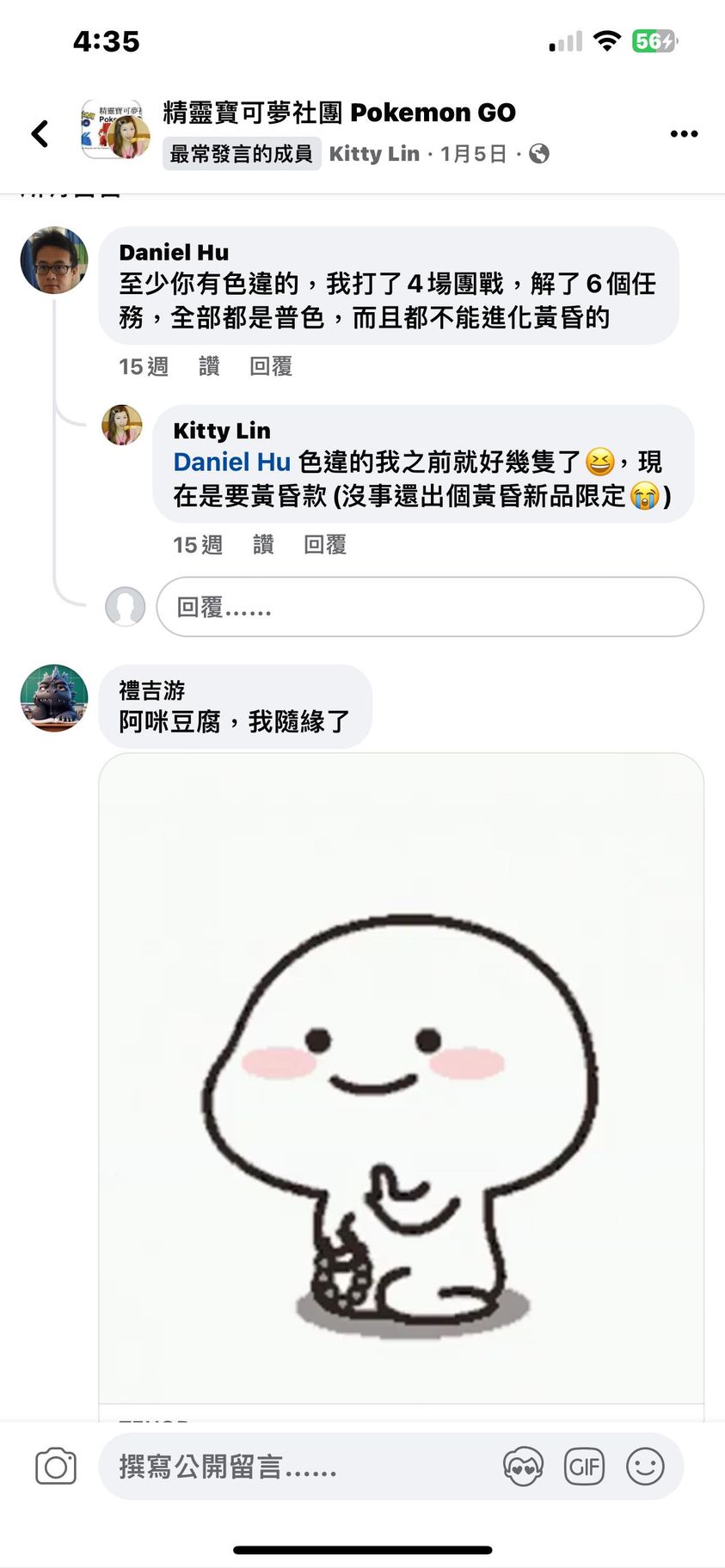Screen dimensions: 725x1568
Task: Open Kitty Lin's profile from the header
Action: pyautogui.click(x=374, y=154)
